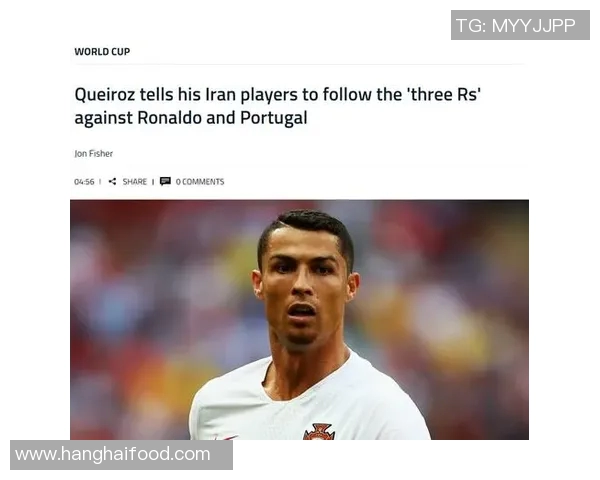Image resolution: width=600 pixels, height=480 pixels.
Task: Share this Queiroz article
Action: [128, 182]
